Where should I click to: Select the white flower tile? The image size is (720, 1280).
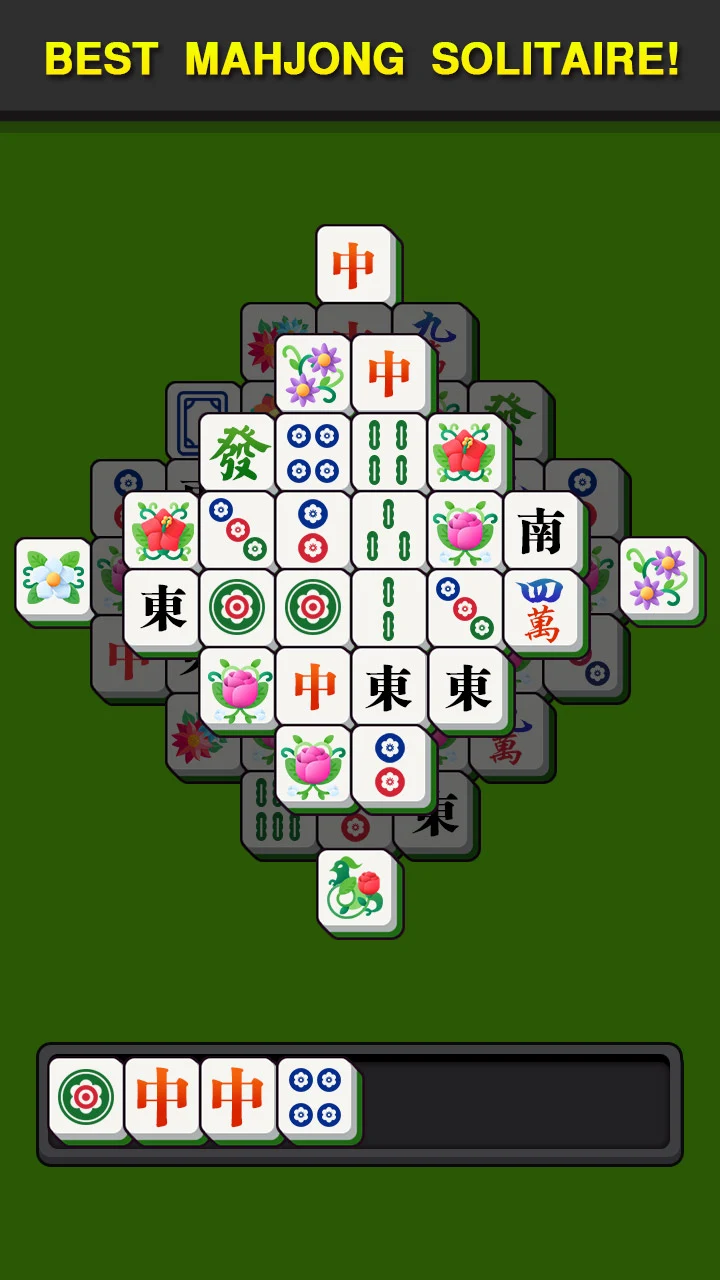(x=54, y=580)
